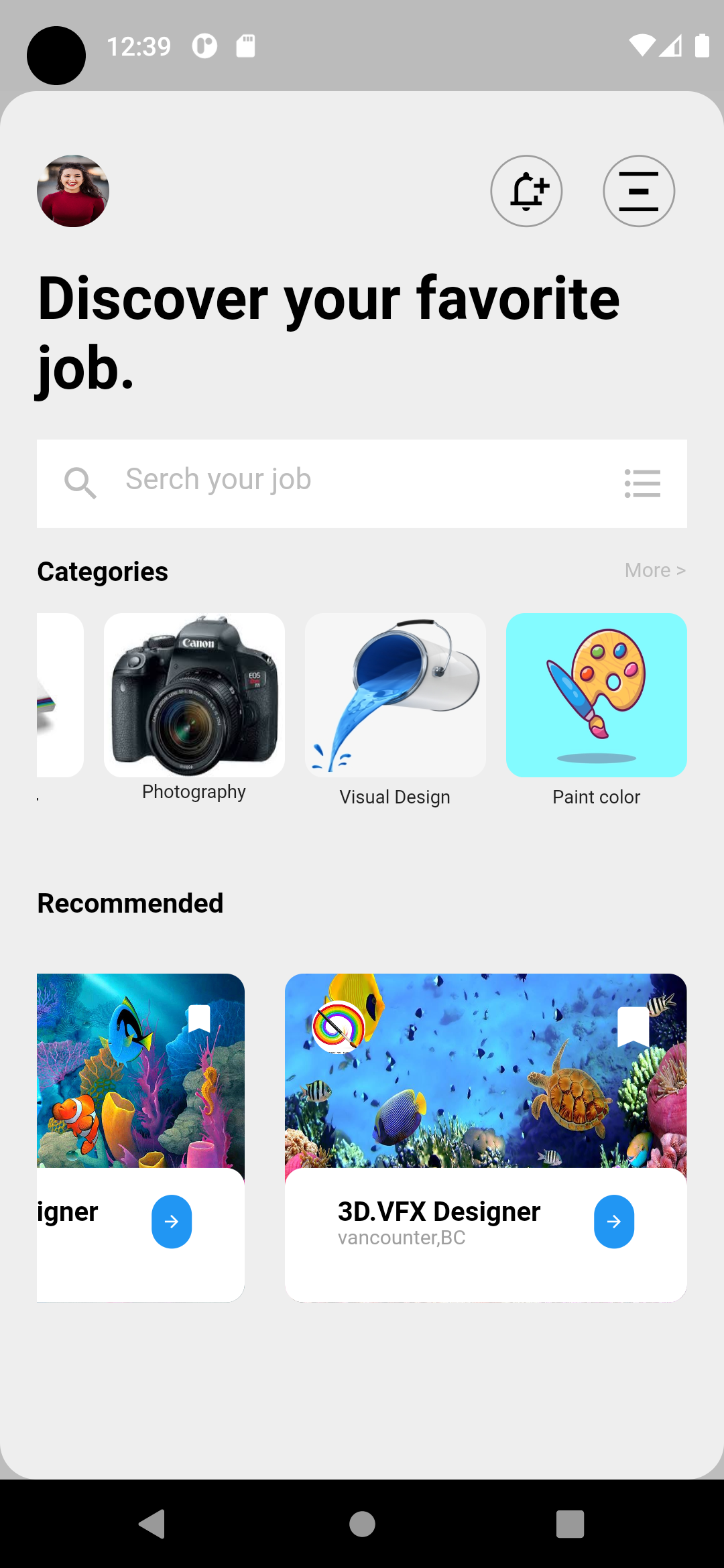This screenshot has width=724, height=1568.
Task: Choose the Visual Design category
Action: (x=396, y=697)
